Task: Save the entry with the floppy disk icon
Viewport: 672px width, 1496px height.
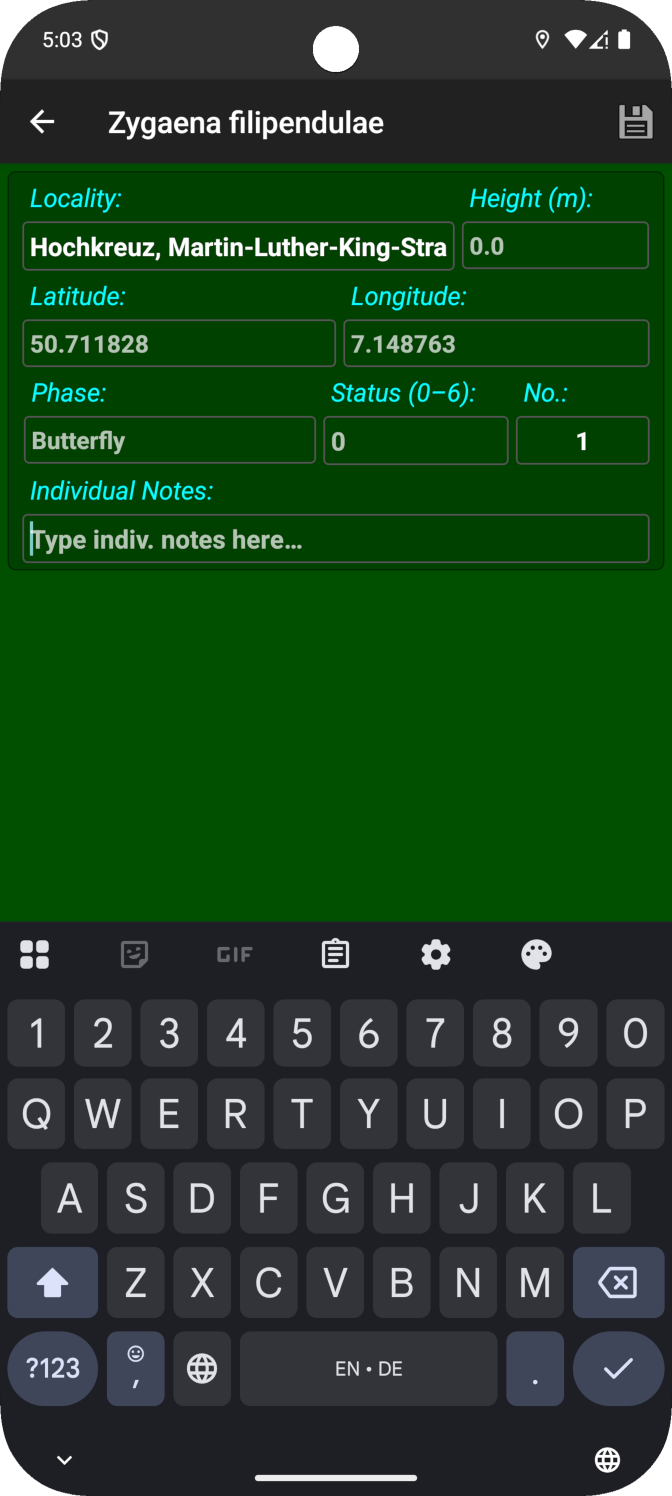Action: 635,122
